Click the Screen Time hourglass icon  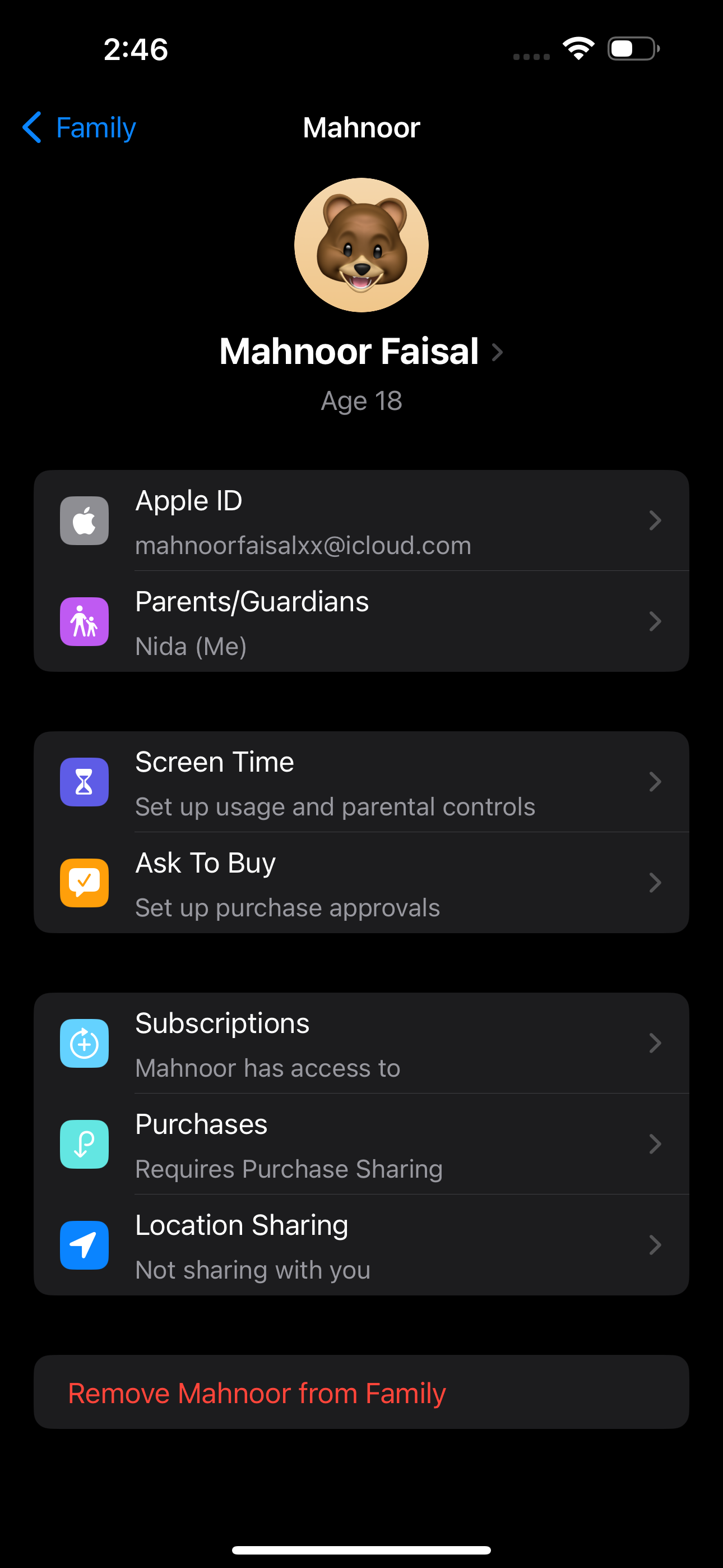(84, 782)
